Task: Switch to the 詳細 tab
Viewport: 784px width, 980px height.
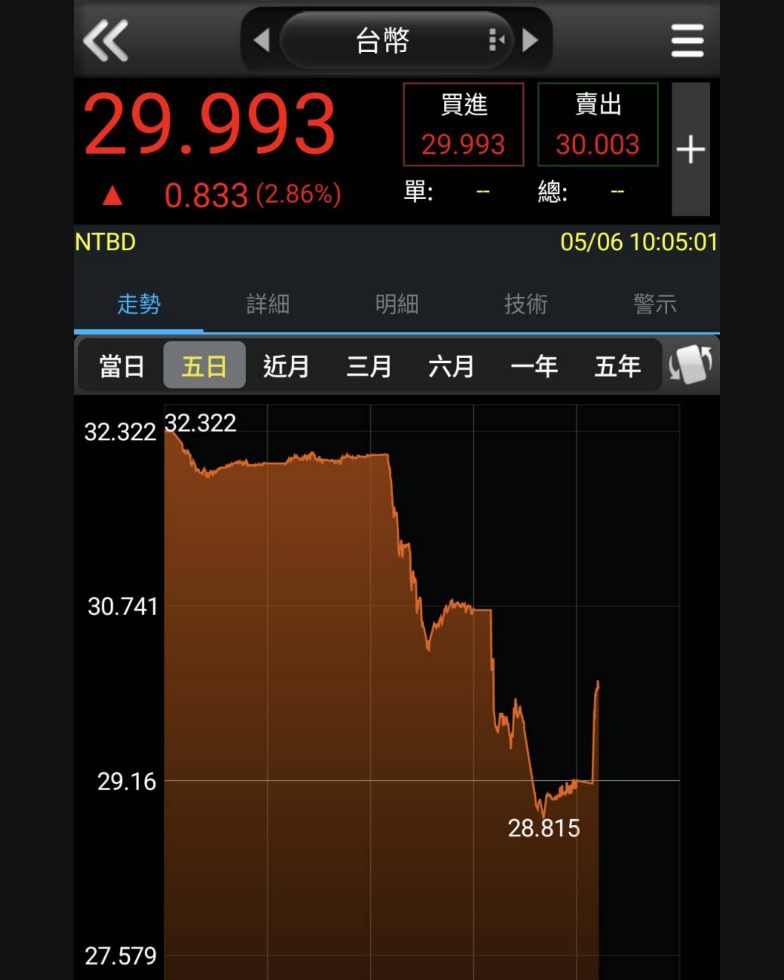Action: [x=267, y=304]
